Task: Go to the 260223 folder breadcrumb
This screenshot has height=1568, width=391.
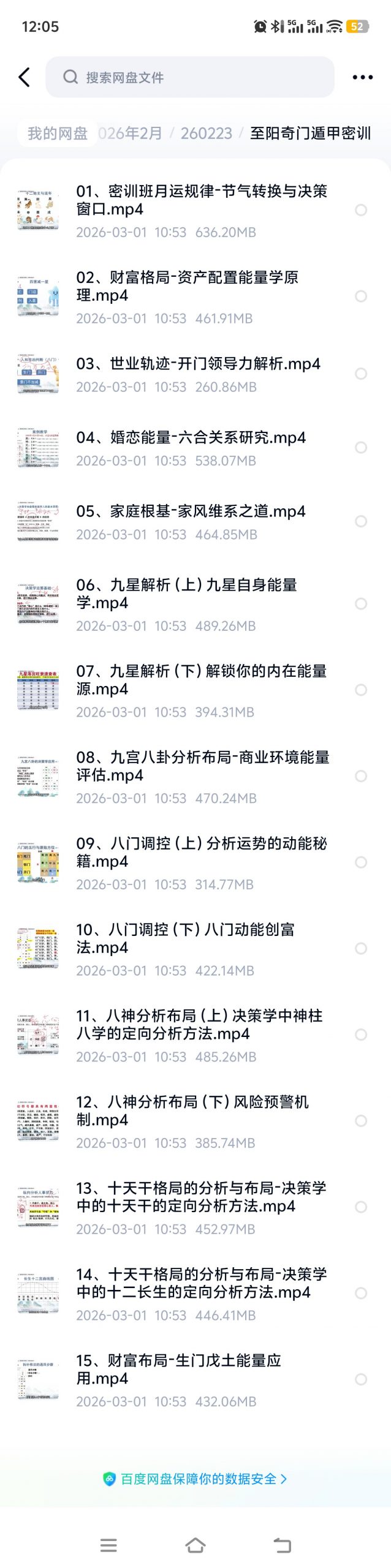Action: click(x=206, y=134)
